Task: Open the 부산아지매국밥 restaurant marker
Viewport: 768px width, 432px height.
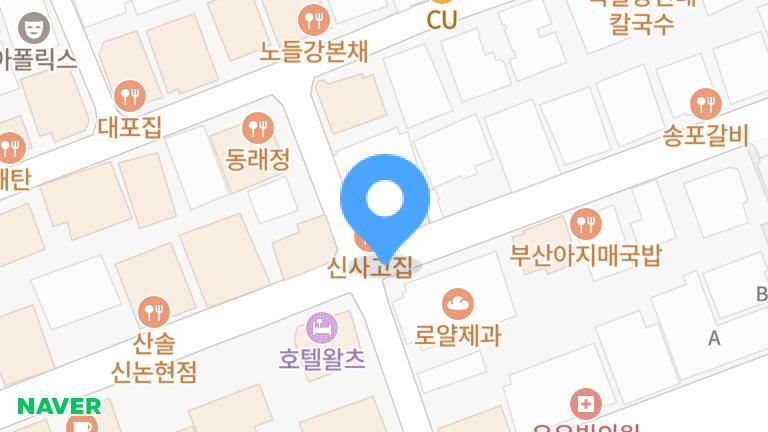Action: (x=585, y=223)
